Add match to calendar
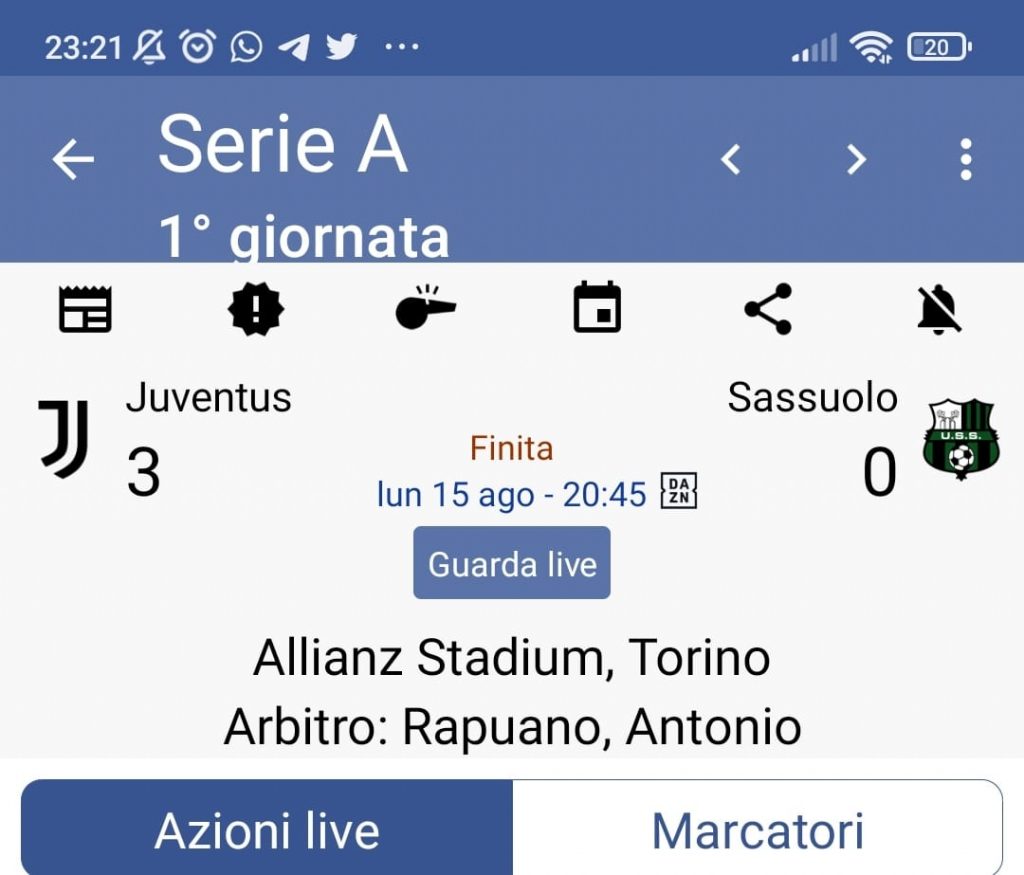 click(x=597, y=308)
